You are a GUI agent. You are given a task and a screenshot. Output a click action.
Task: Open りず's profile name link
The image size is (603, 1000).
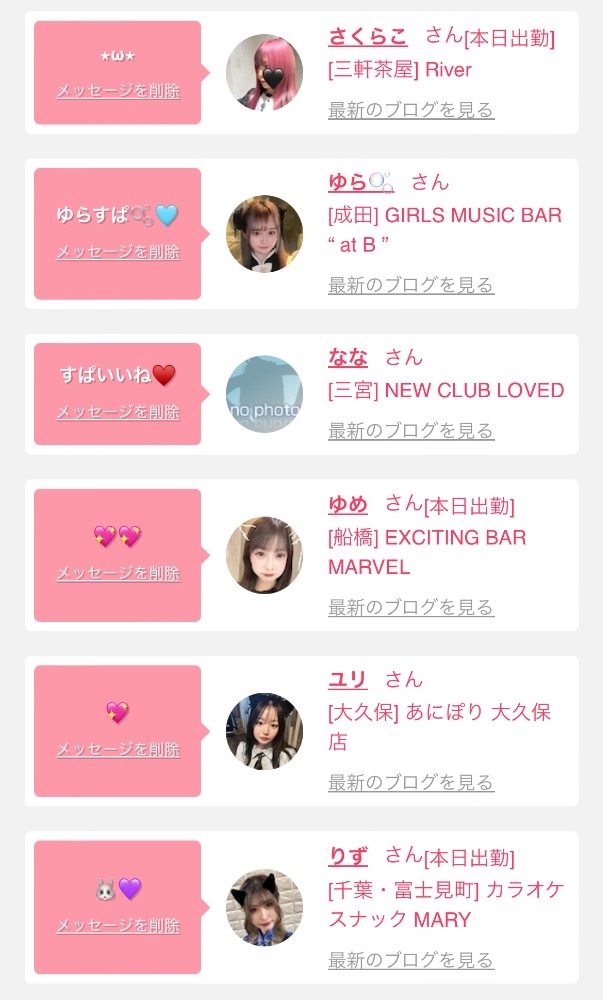click(x=348, y=856)
